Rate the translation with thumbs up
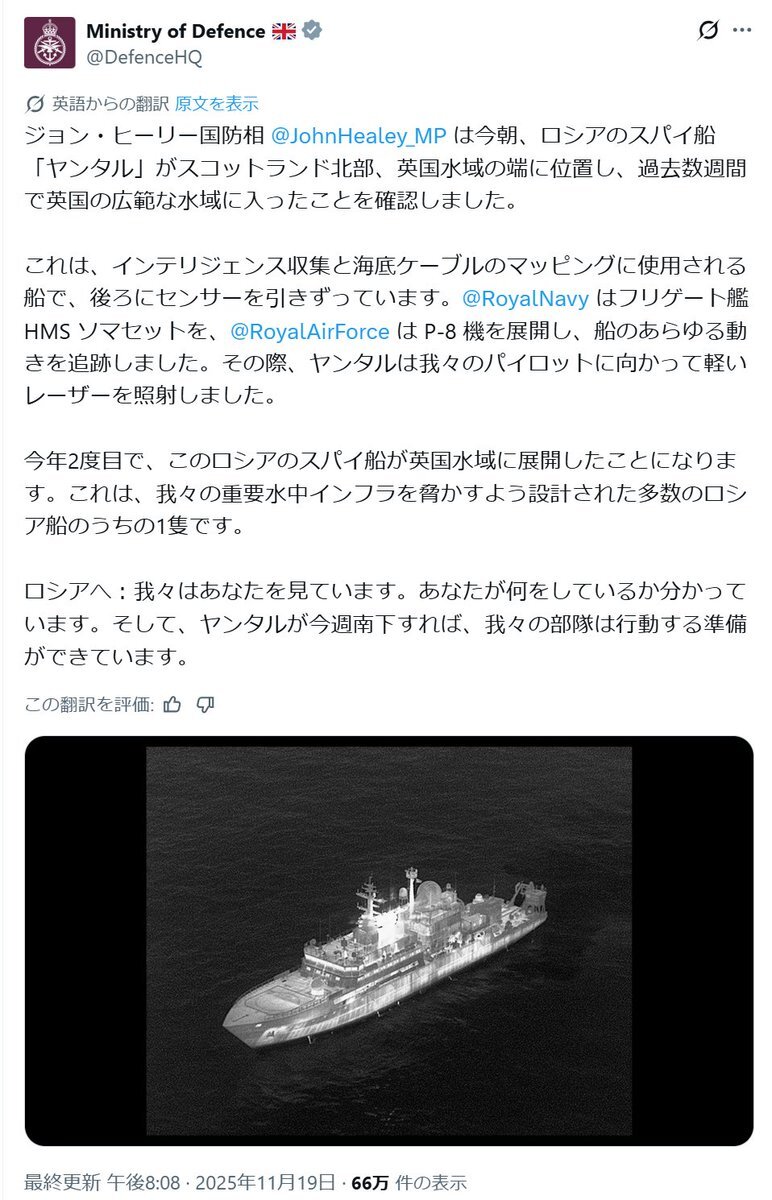The width and height of the screenshot is (772, 1200). pyautogui.click(x=171, y=705)
